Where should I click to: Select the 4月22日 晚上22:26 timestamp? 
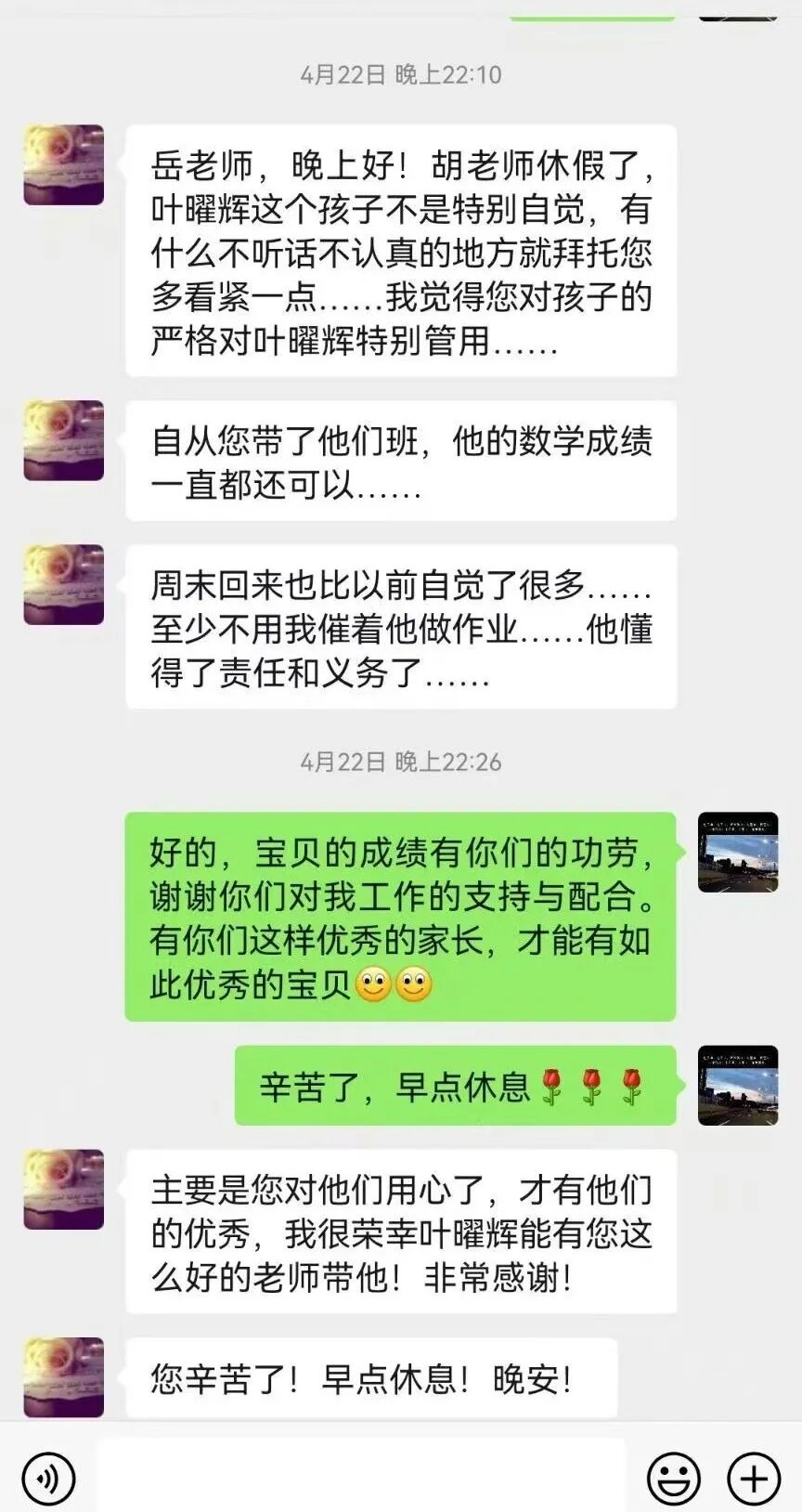coord(401,762)
